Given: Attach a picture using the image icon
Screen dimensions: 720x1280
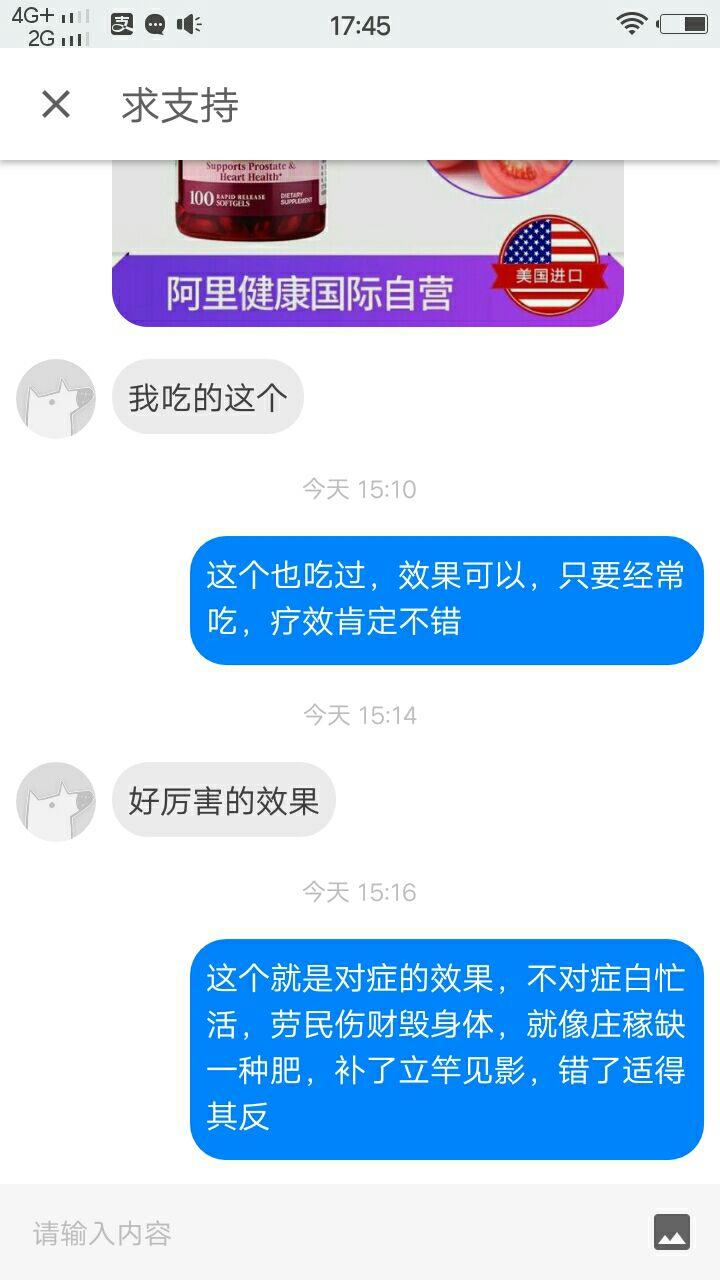Looking at the screenshot, I should point(672,1232).
